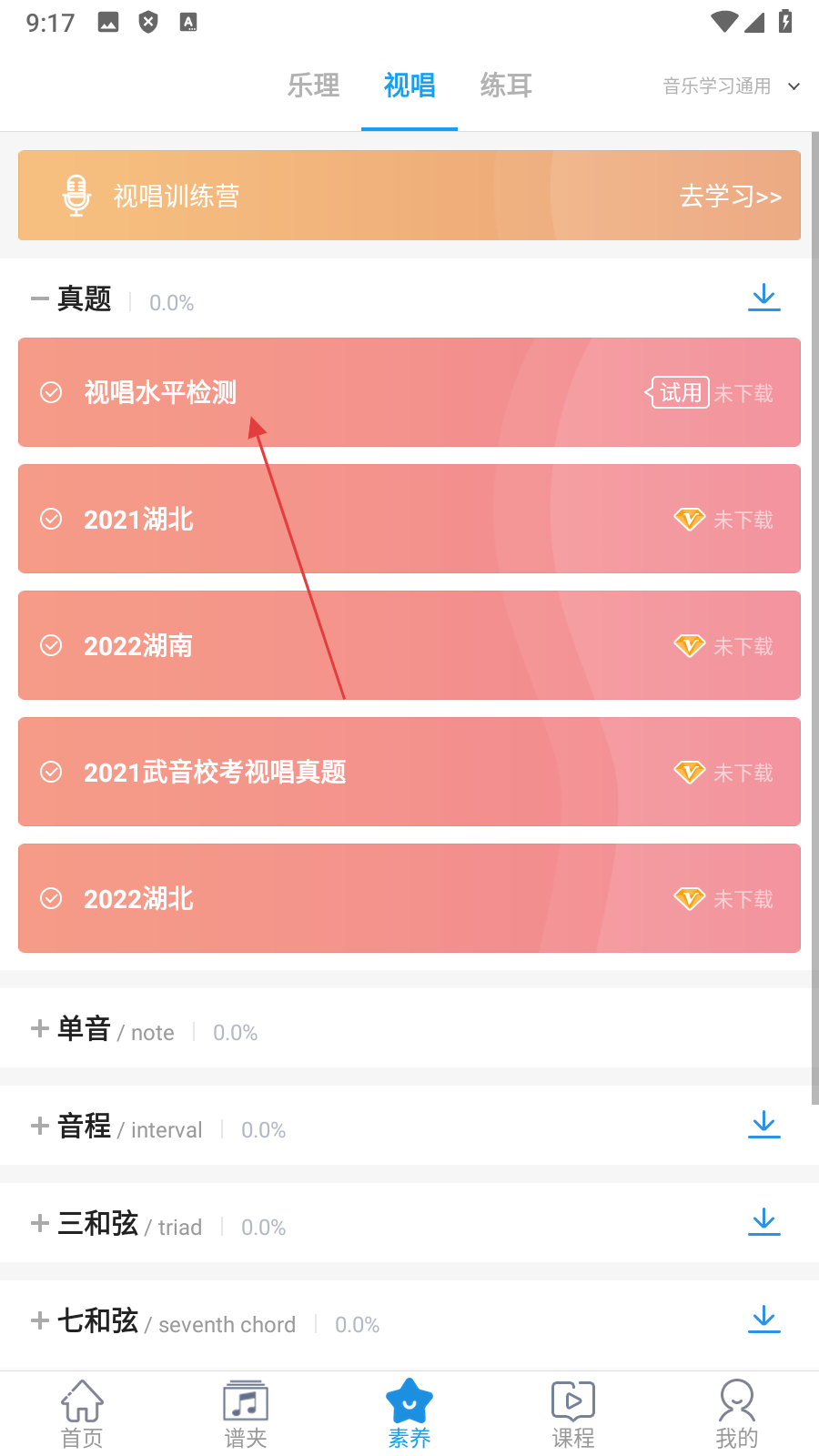Open the 我的 profile tab

pyautogui.click(x=737, y=1413)
